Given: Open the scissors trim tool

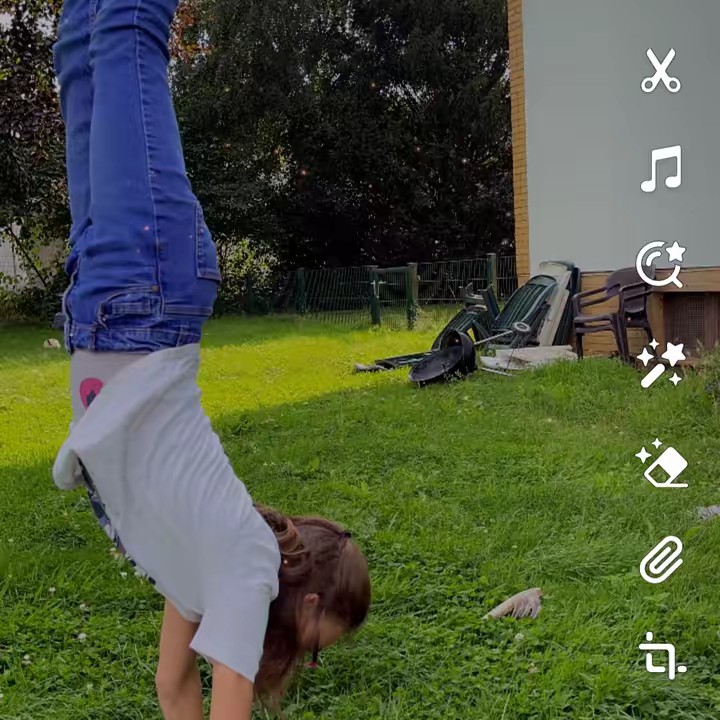Looking at the screenshot, I should [660, 71].
